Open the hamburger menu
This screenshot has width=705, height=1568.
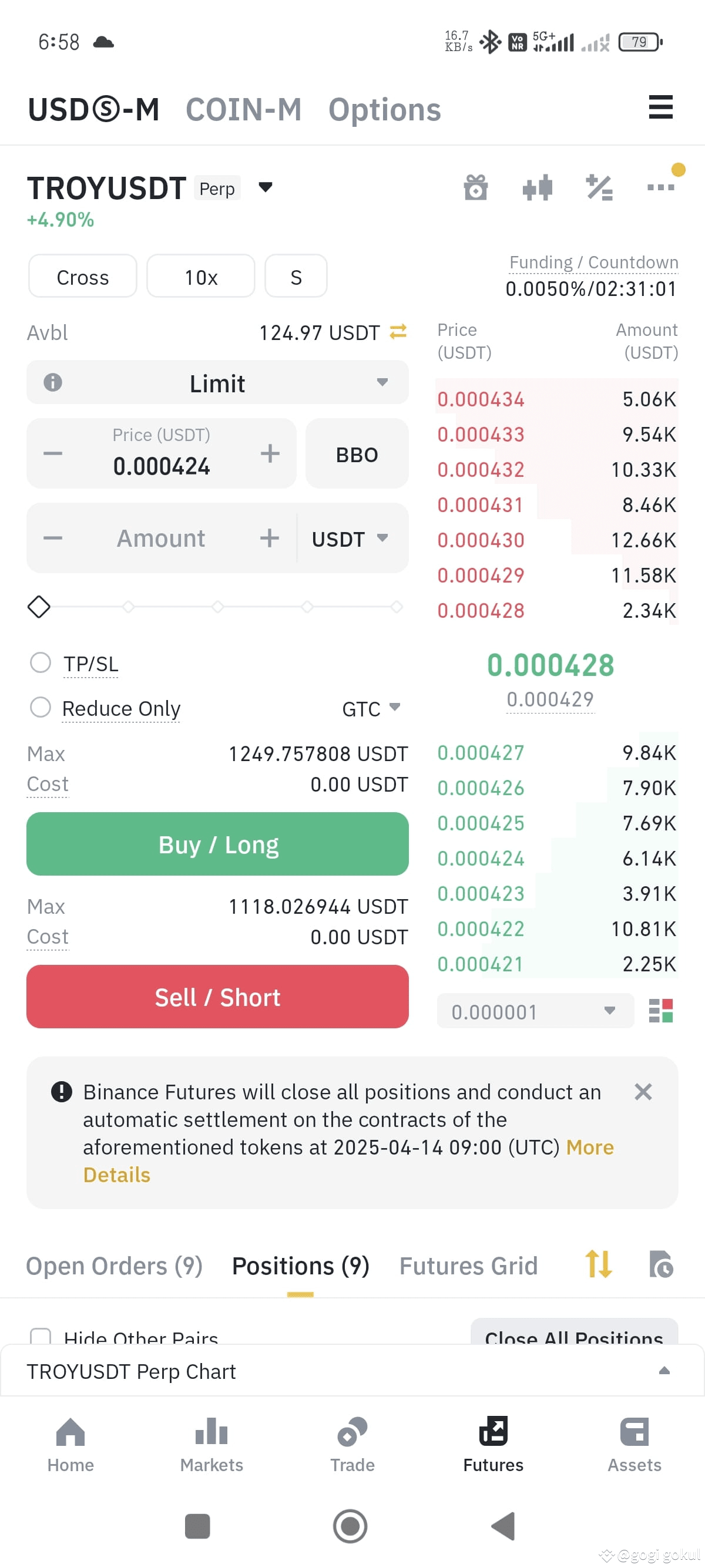coord(660,107)
